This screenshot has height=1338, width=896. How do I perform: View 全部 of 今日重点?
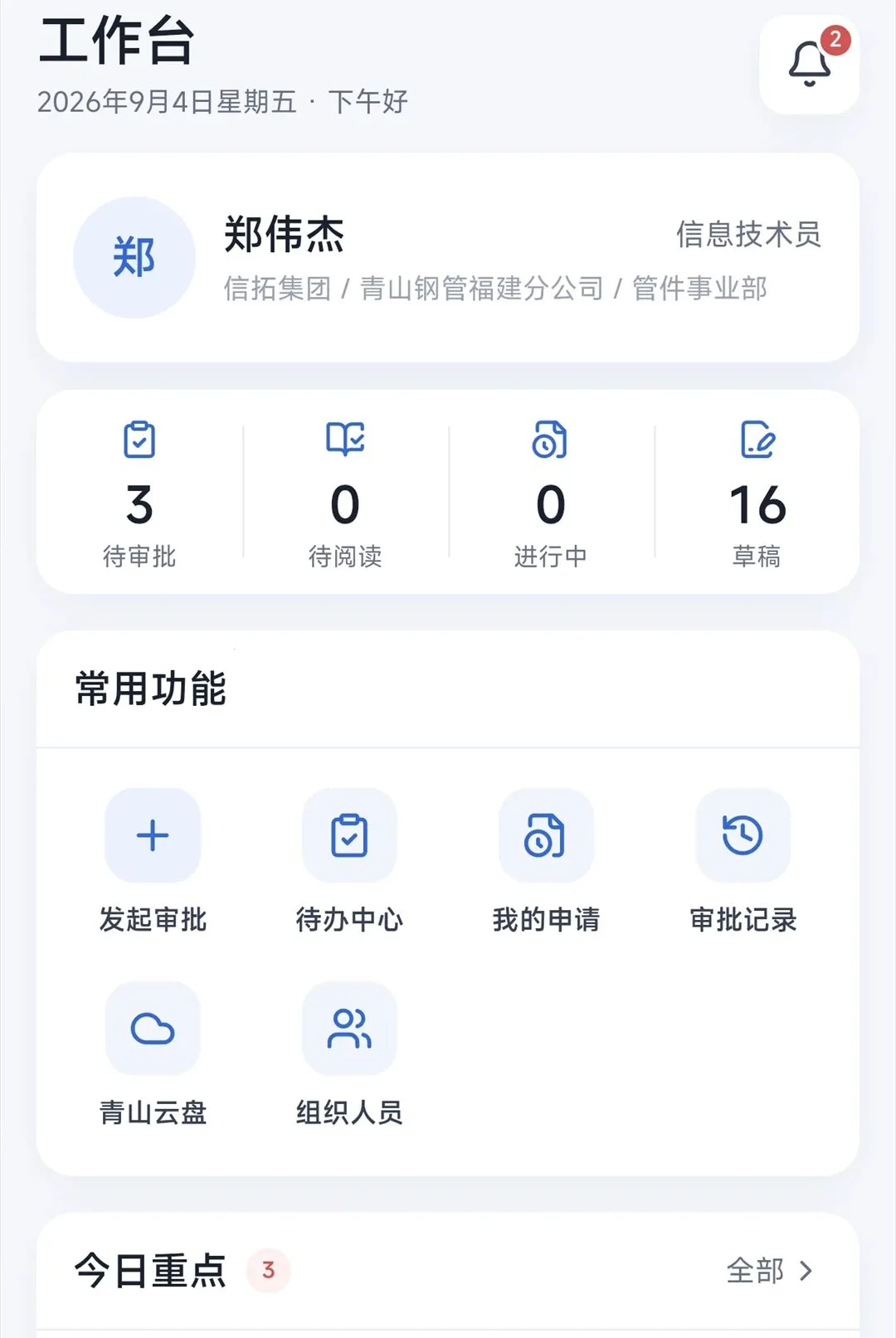click(770, 1270)
